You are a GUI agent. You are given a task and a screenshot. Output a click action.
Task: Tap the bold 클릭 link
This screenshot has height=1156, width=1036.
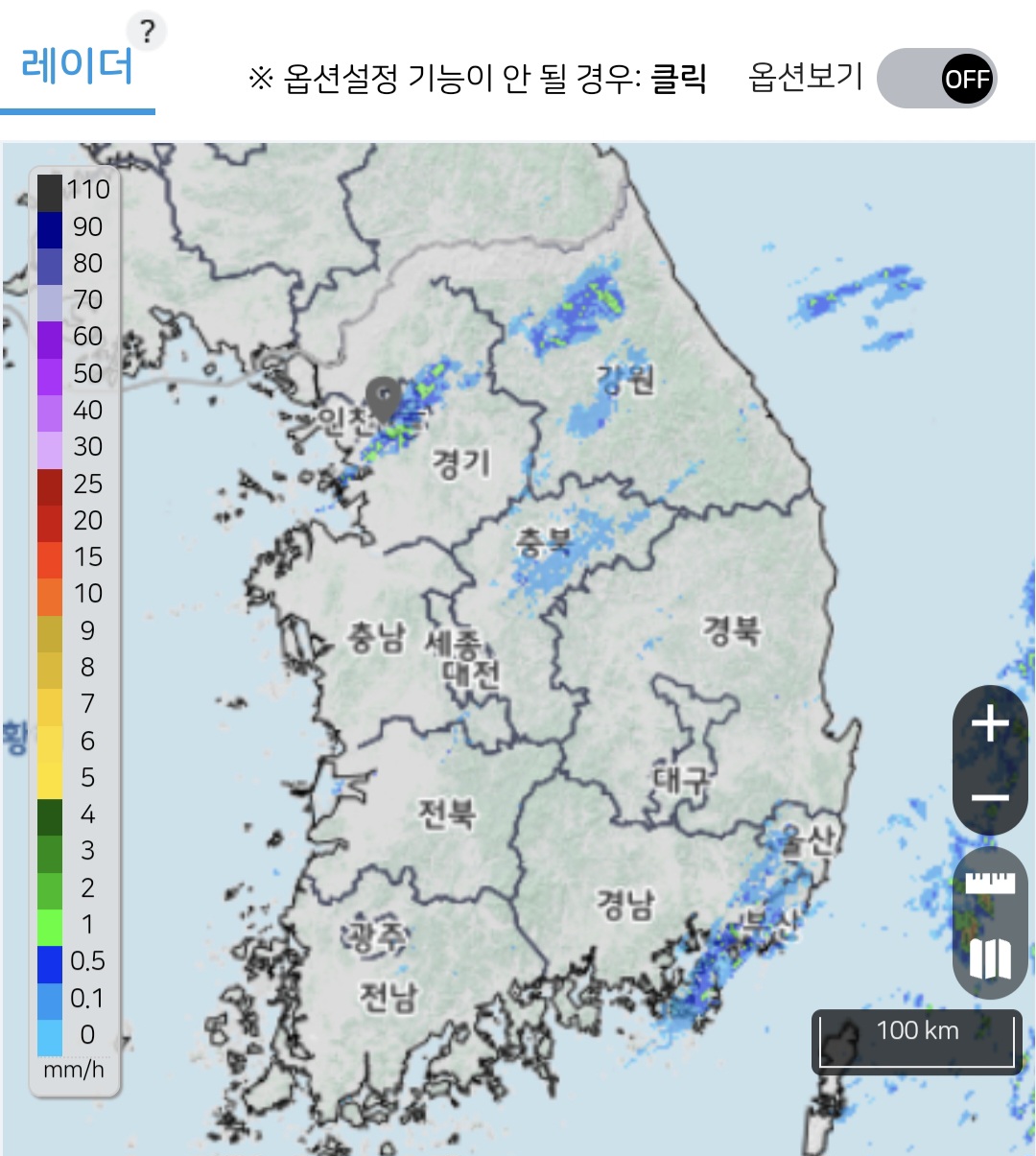678,78
